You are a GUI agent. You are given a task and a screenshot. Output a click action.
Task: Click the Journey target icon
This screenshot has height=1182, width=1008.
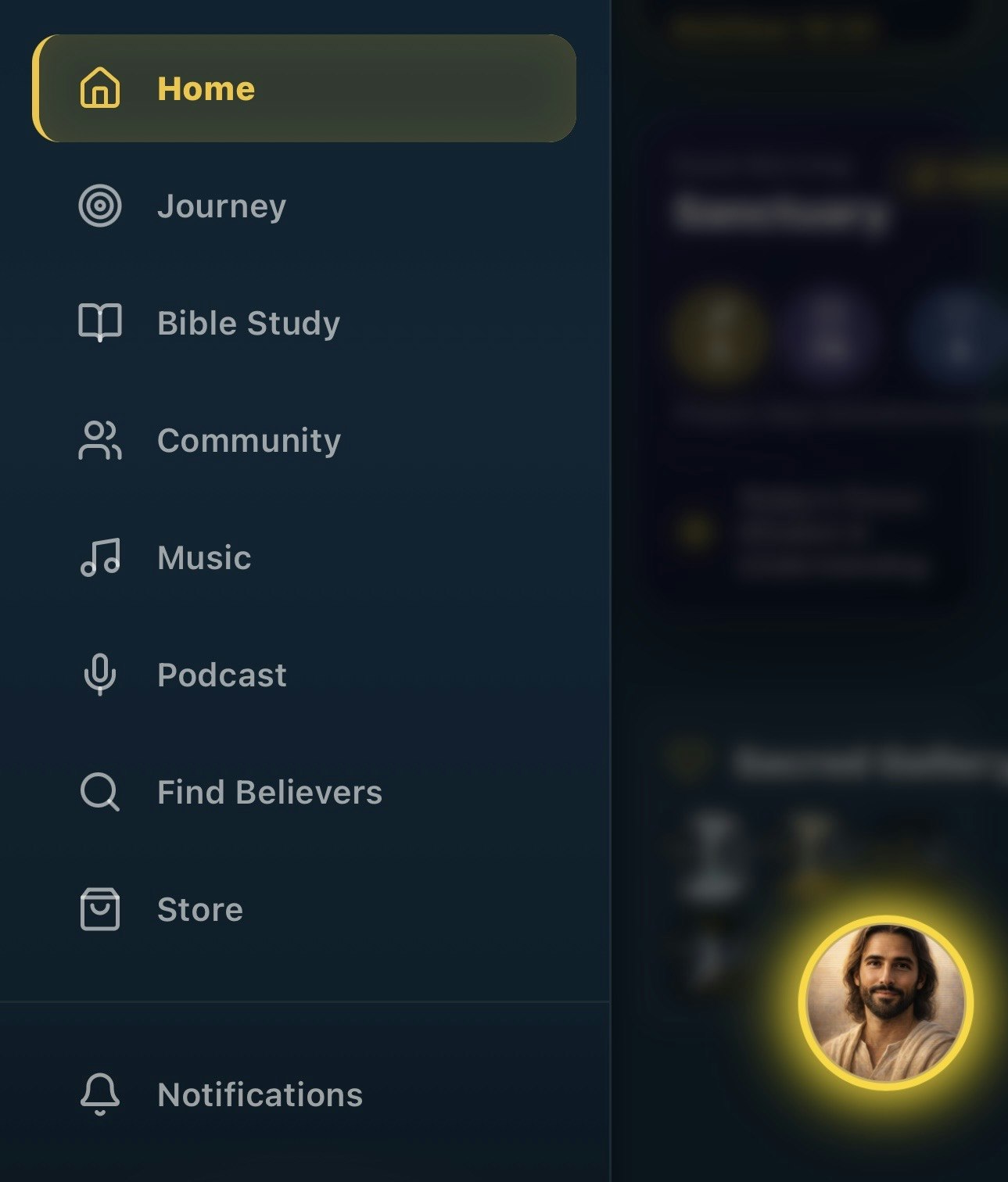99,206
